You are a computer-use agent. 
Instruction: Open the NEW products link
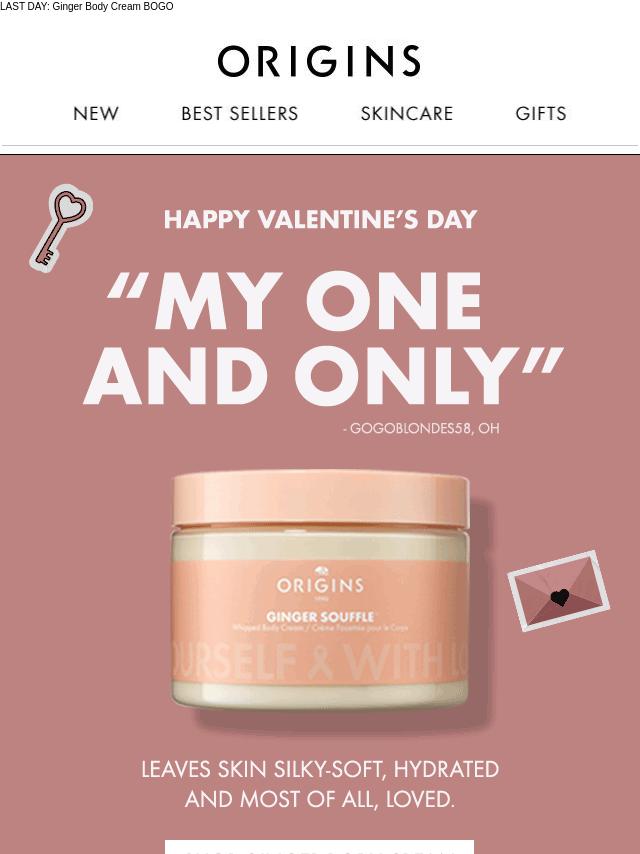[x=96, y=114]
